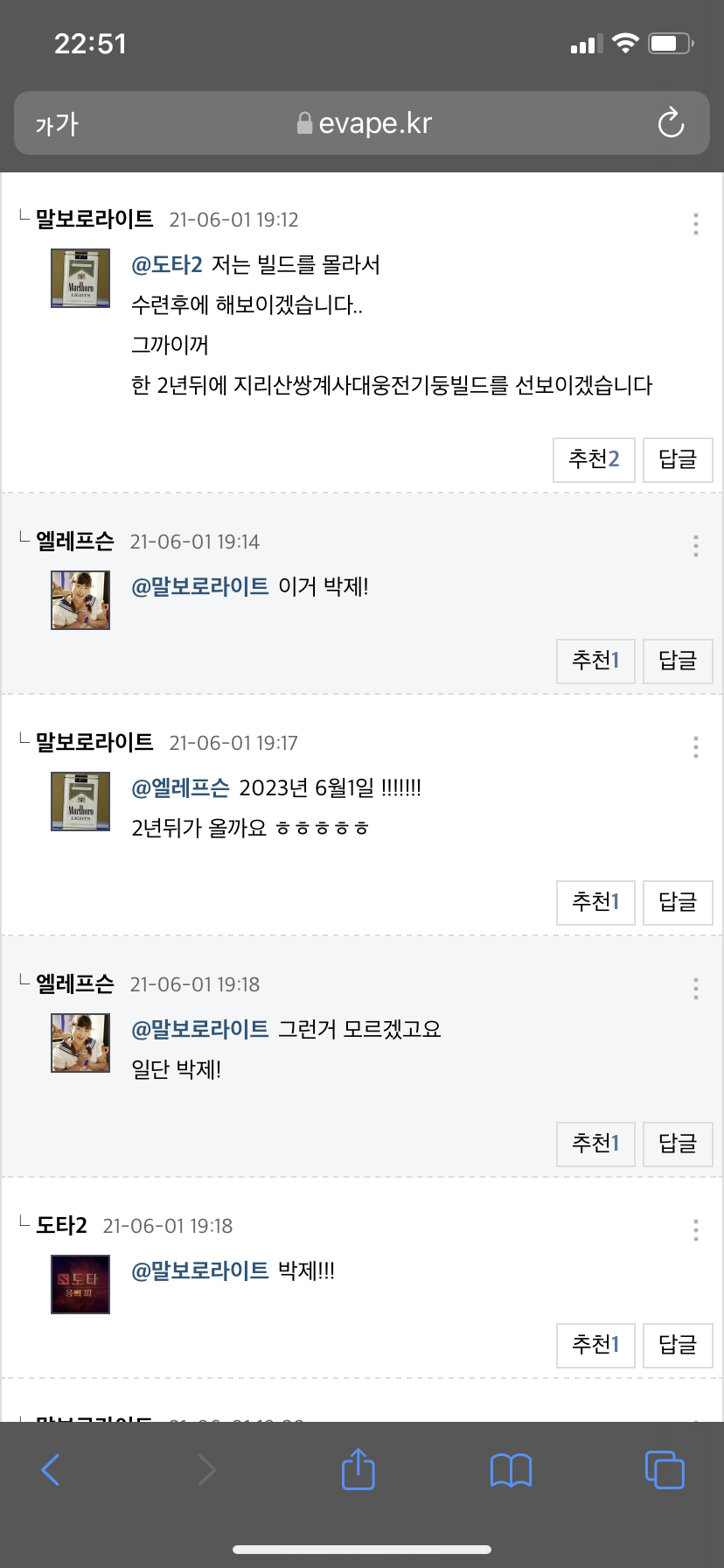
Task: Reply to 엘레프슨's 19:18 comment
Action: point(678,1144)
